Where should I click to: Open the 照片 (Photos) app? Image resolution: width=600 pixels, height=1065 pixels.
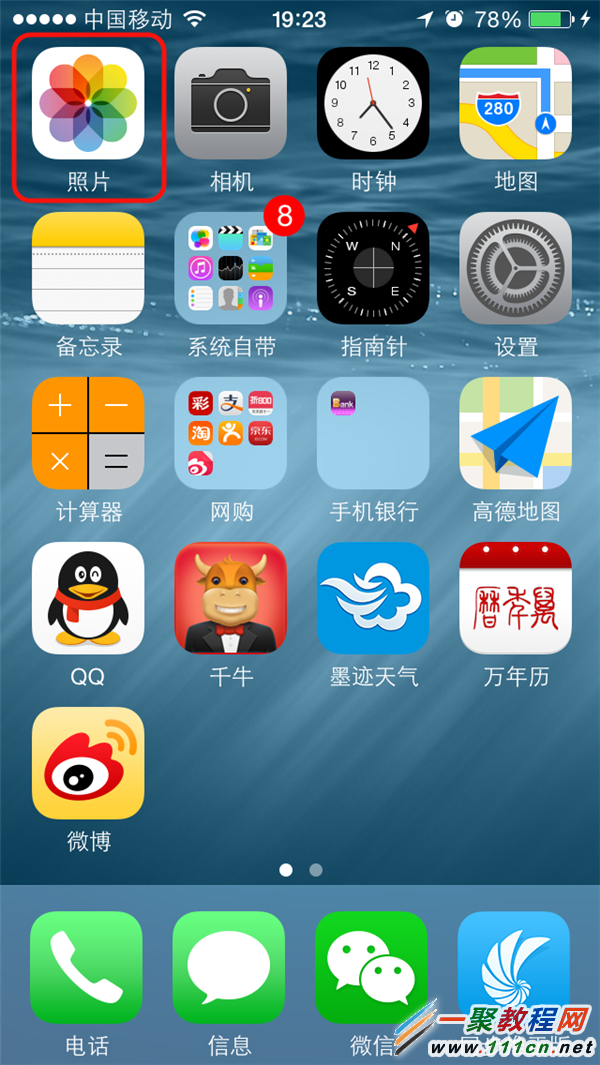pos(88,104)
